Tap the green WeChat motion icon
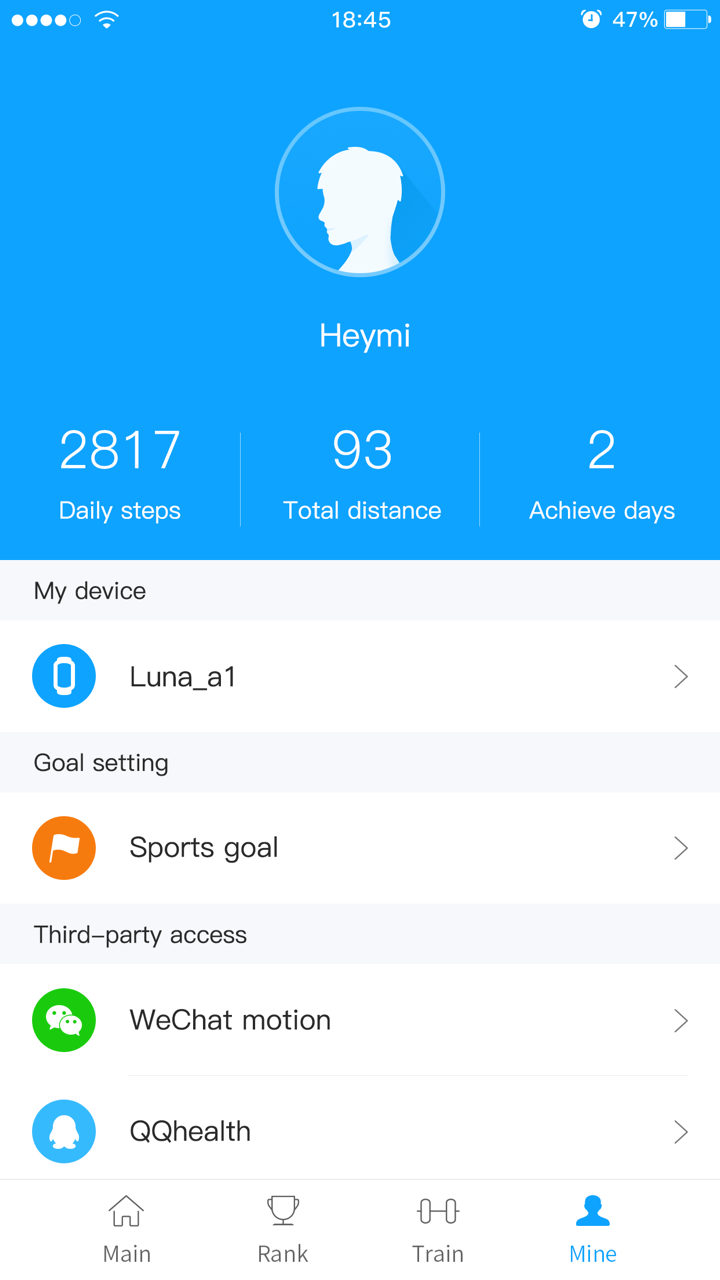Screen dimensions: 720x1280 [63, 1019]
